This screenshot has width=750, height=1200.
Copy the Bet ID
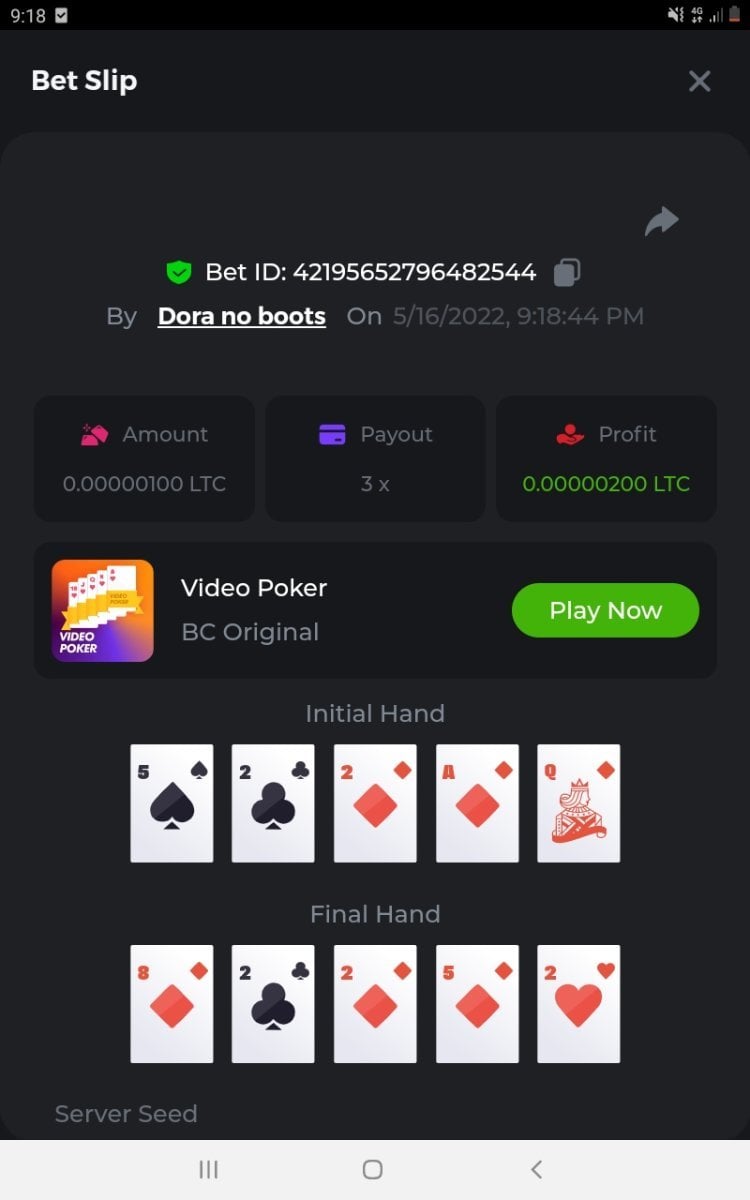tap(567, 272)
